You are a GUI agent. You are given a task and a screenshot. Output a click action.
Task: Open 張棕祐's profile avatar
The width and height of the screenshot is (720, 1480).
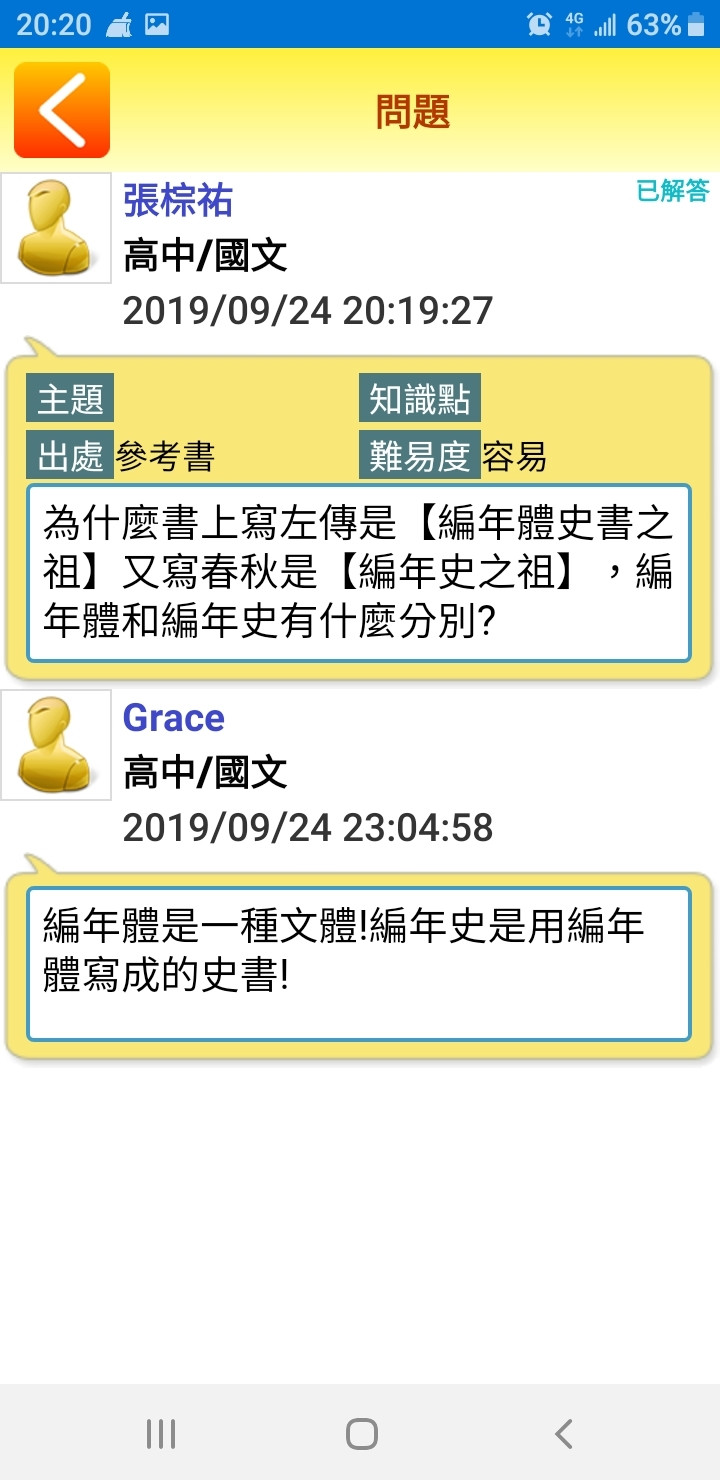56,228
